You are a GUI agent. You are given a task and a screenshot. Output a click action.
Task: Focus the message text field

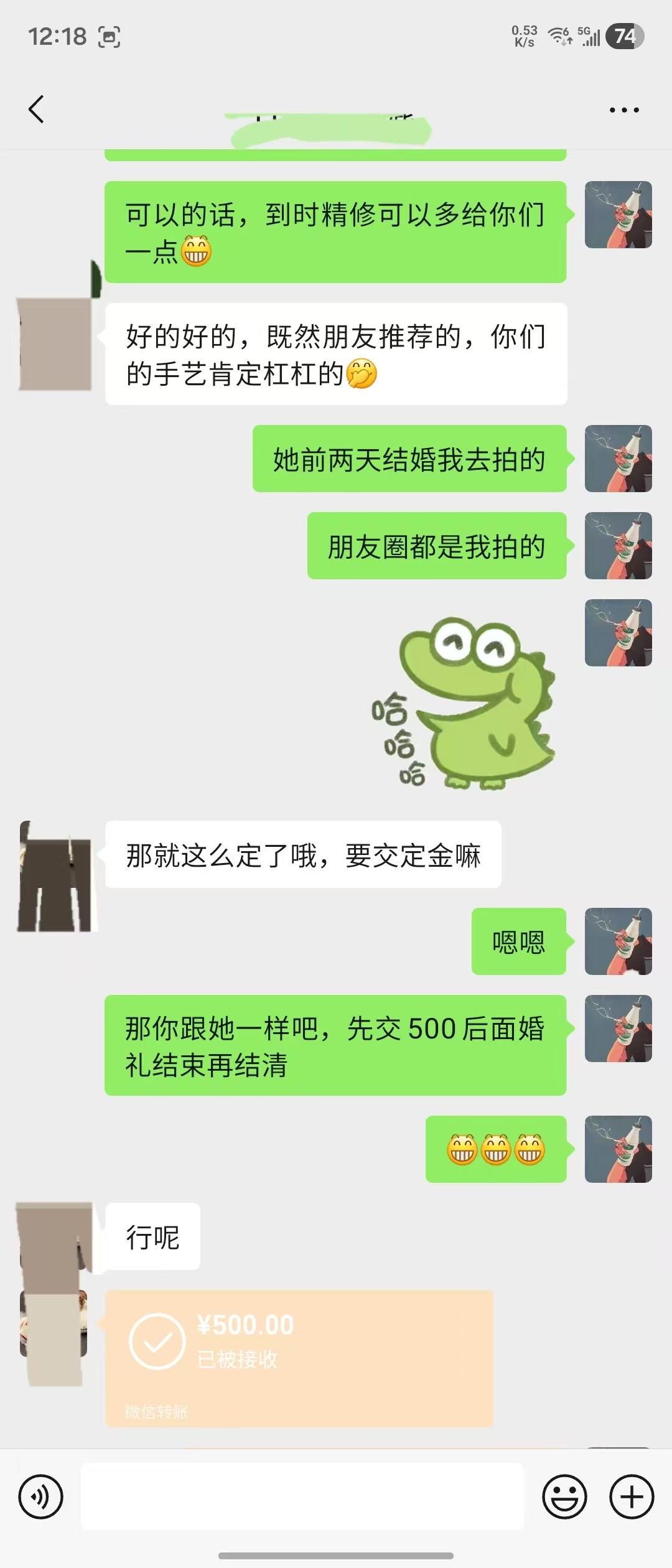tap(302, 1496)
